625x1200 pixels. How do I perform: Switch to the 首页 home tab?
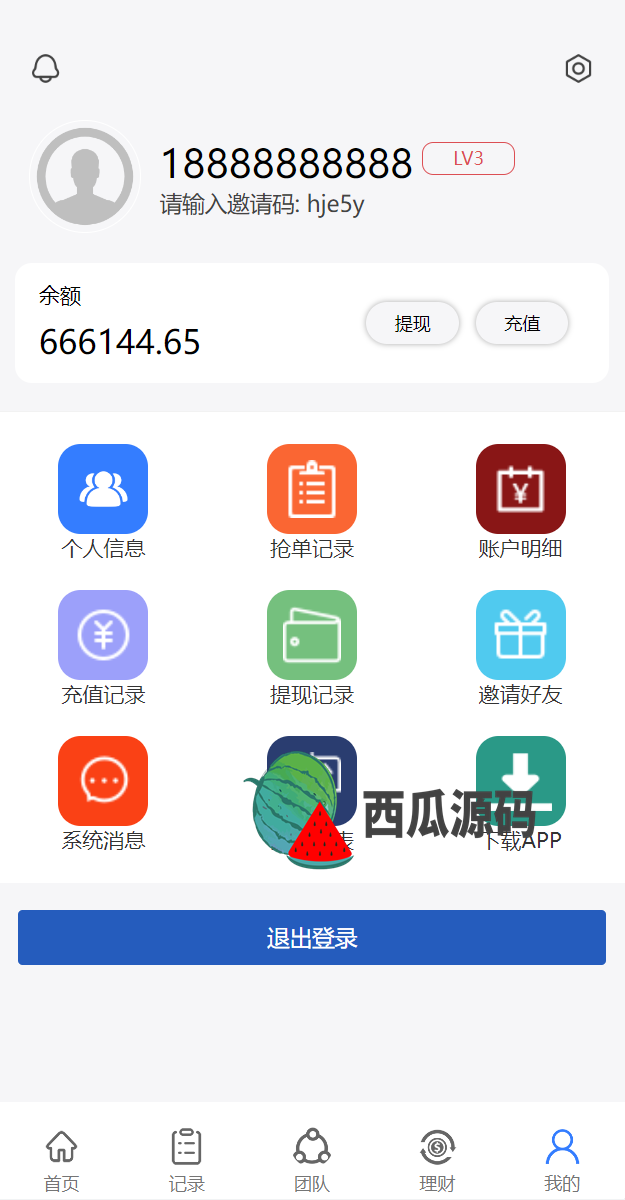tap(62, 1158)
